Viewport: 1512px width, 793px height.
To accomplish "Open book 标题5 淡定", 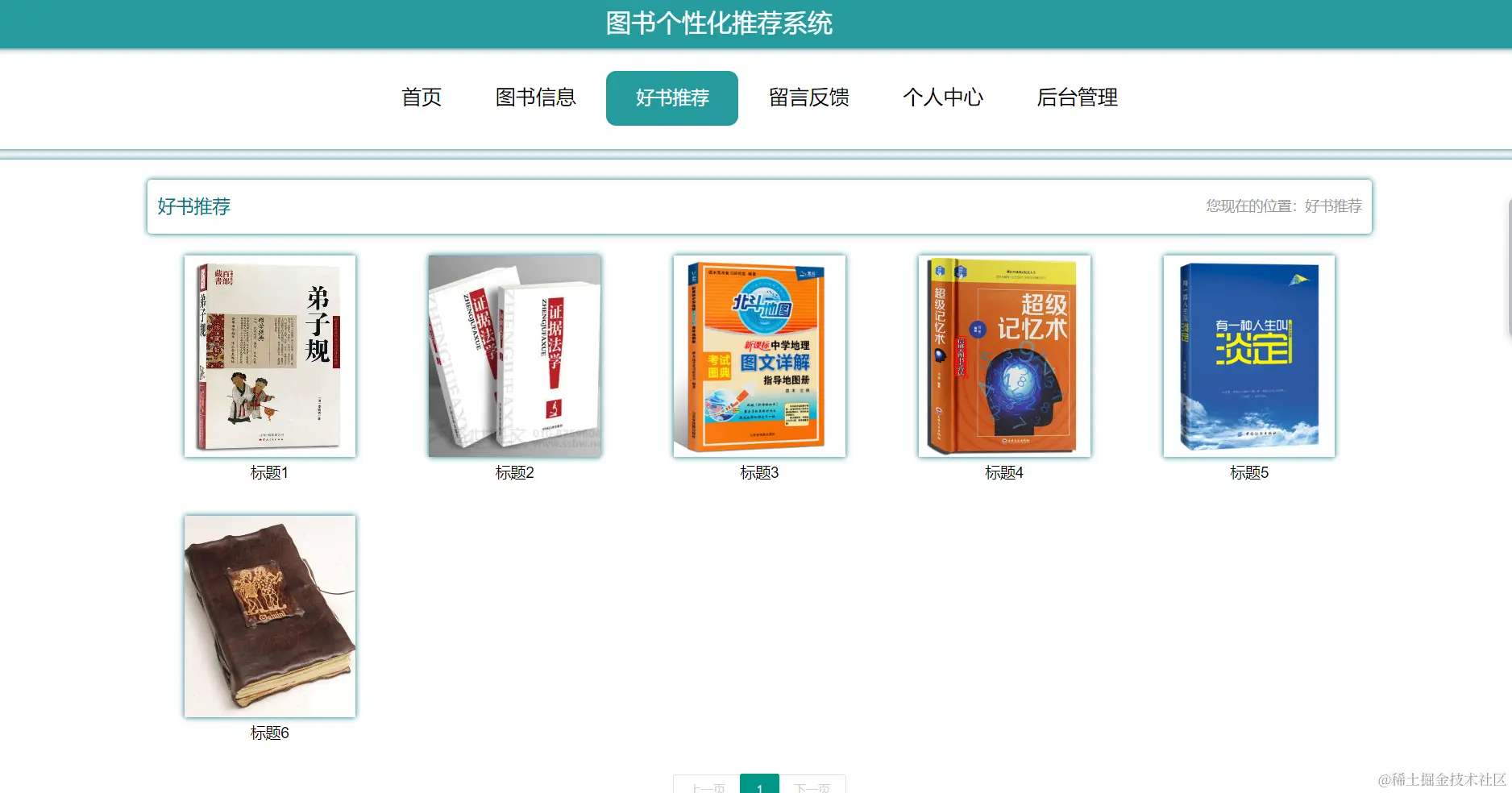I will tap(1249, 356).
